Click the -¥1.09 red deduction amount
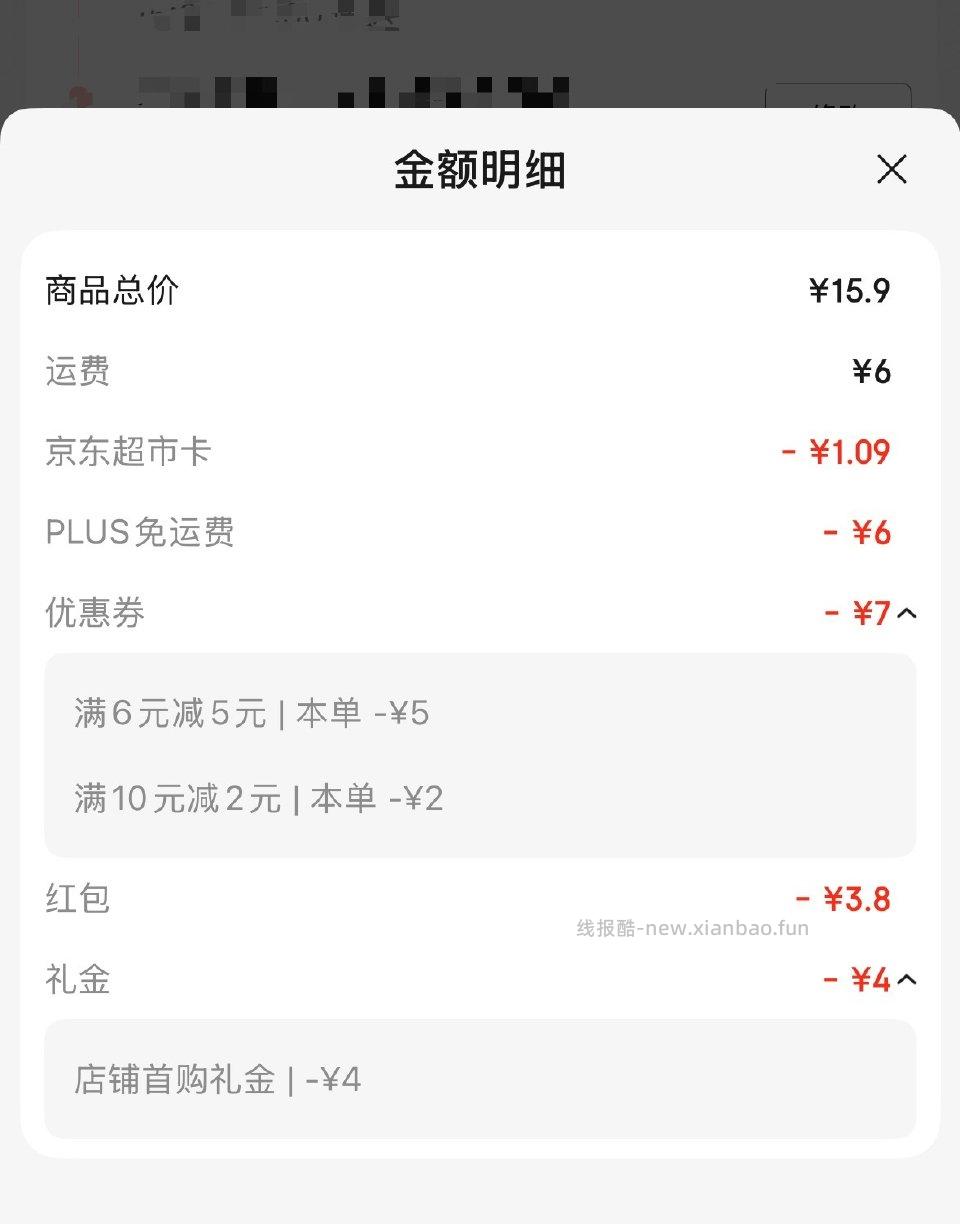 point(855,451)
